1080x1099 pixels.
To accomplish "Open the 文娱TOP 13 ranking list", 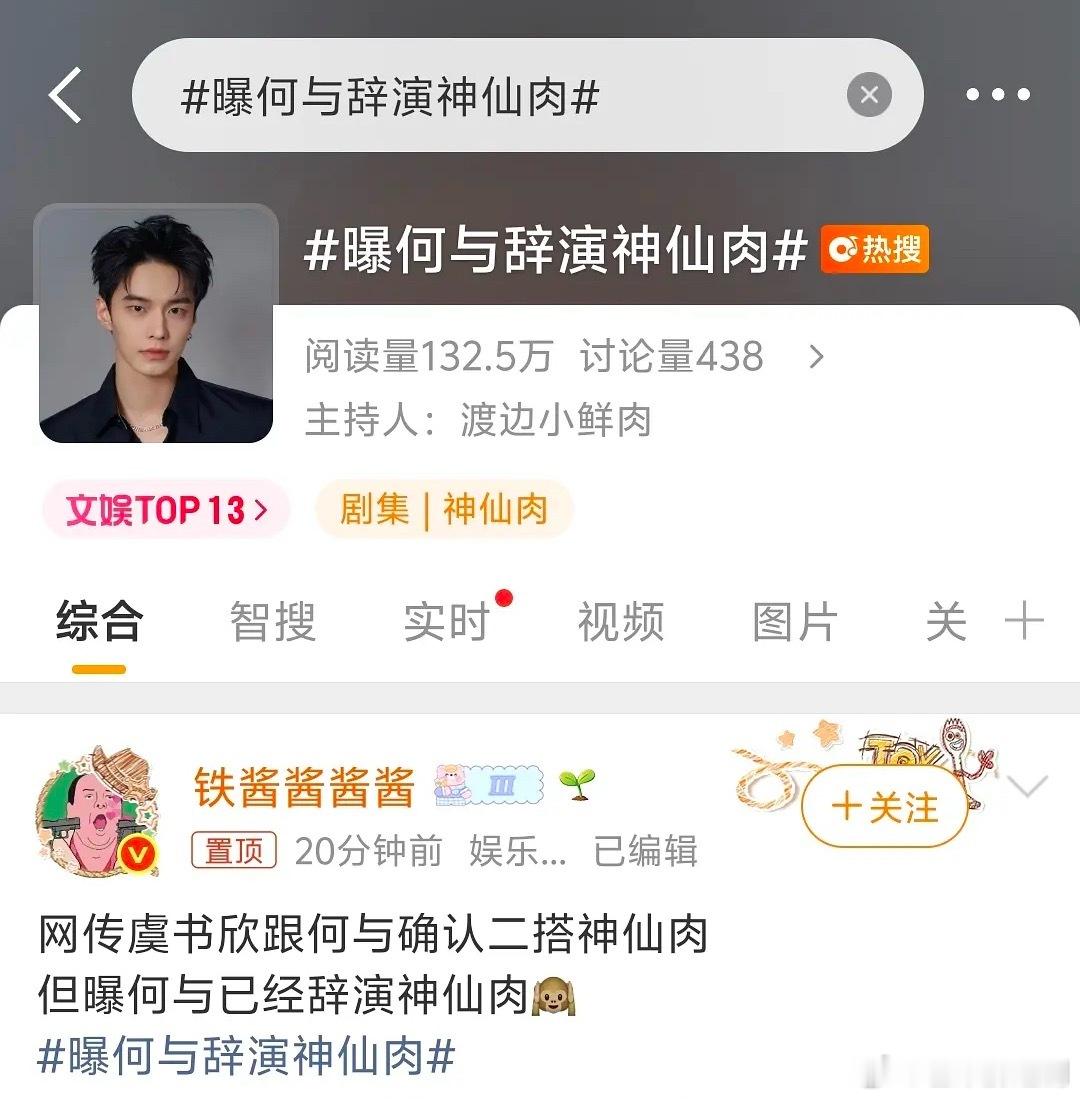I will (x=166, y=509).
